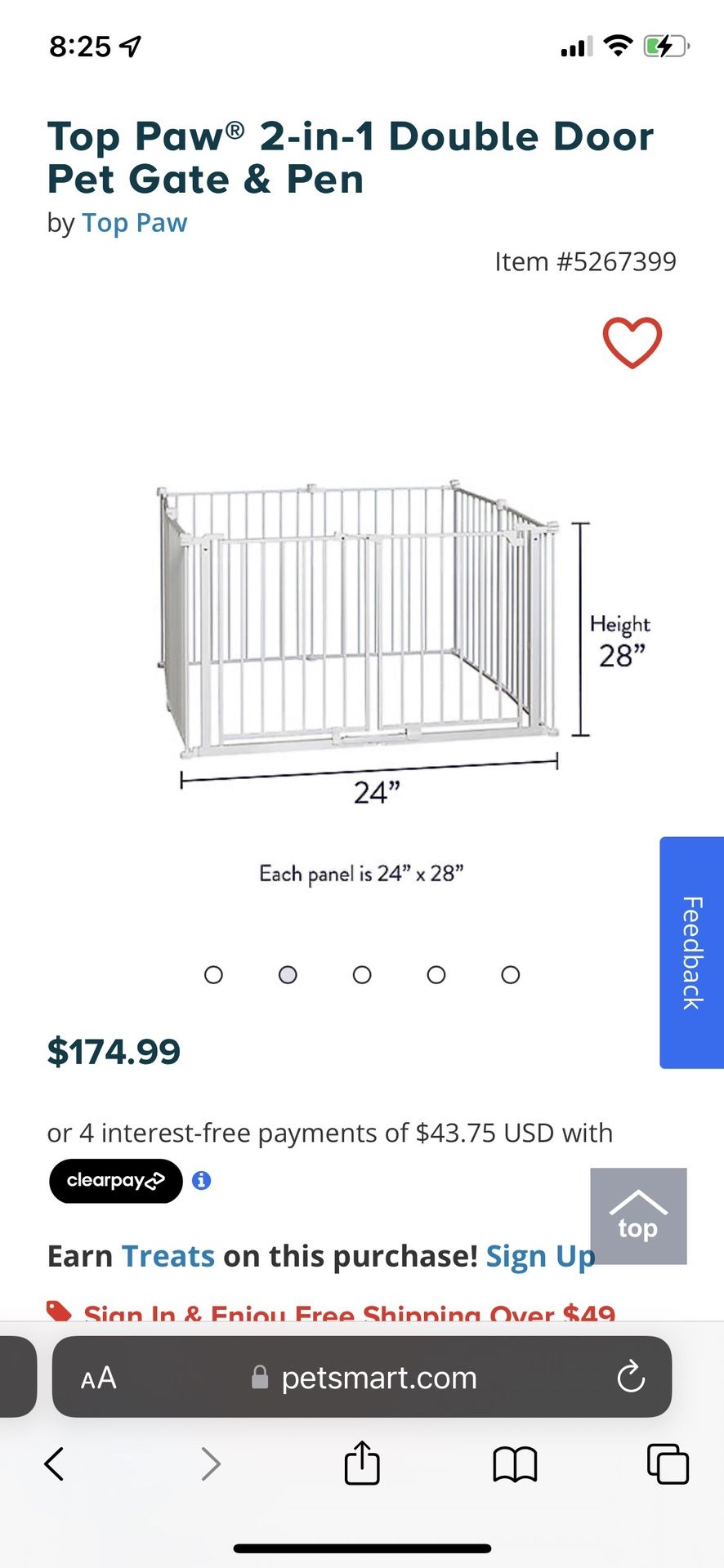
Task: Open the Treats rewards link
Action: [168, 1256]
